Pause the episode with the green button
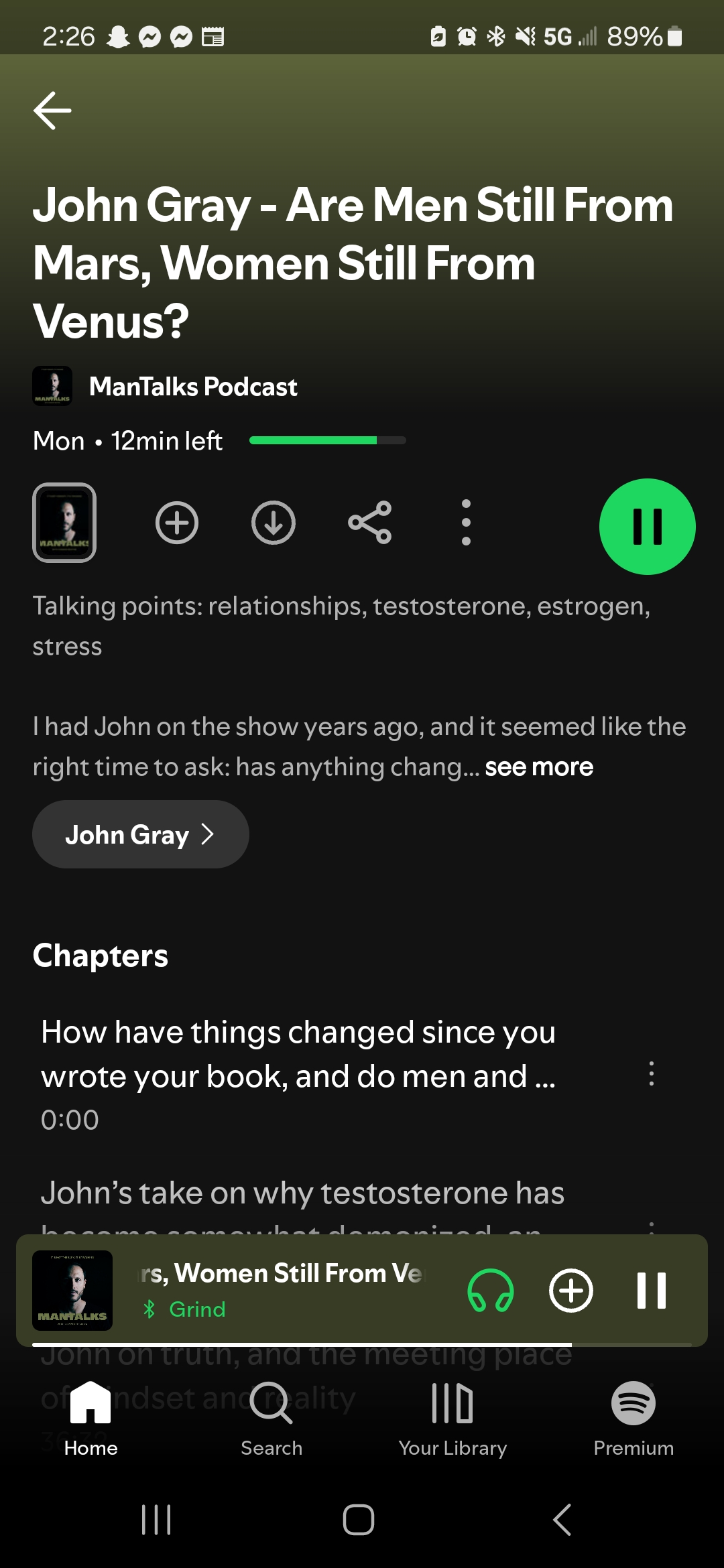Screen dimensions: 724x1568 click(x=647, y=527)
